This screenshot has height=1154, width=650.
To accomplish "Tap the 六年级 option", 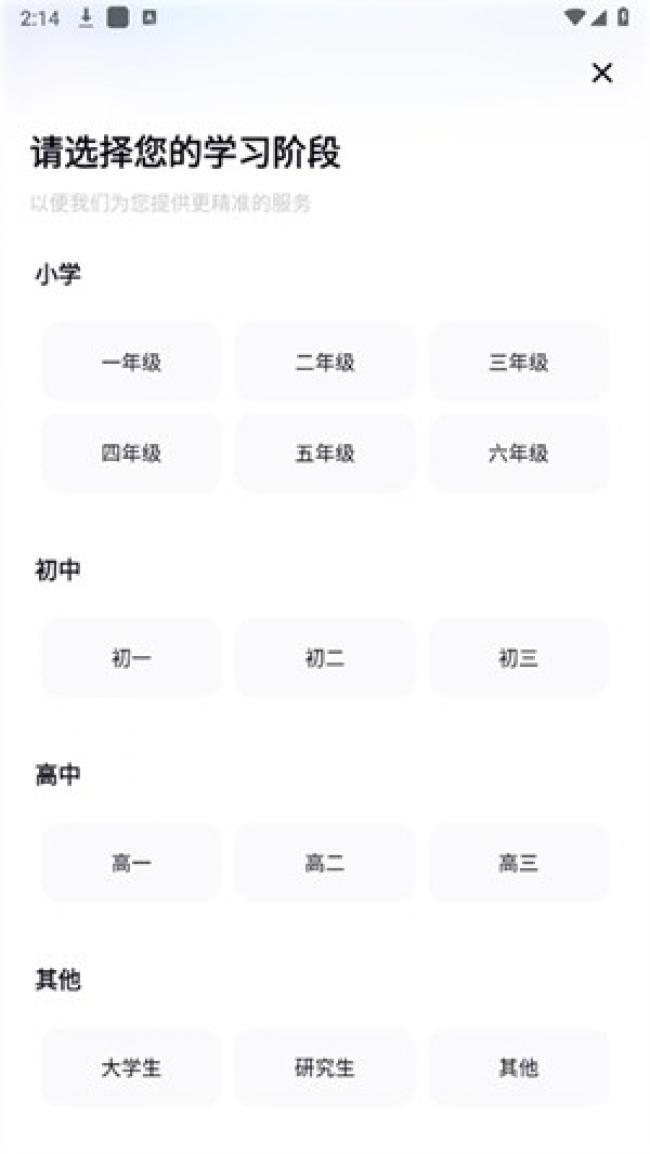I will click(518, 453).
